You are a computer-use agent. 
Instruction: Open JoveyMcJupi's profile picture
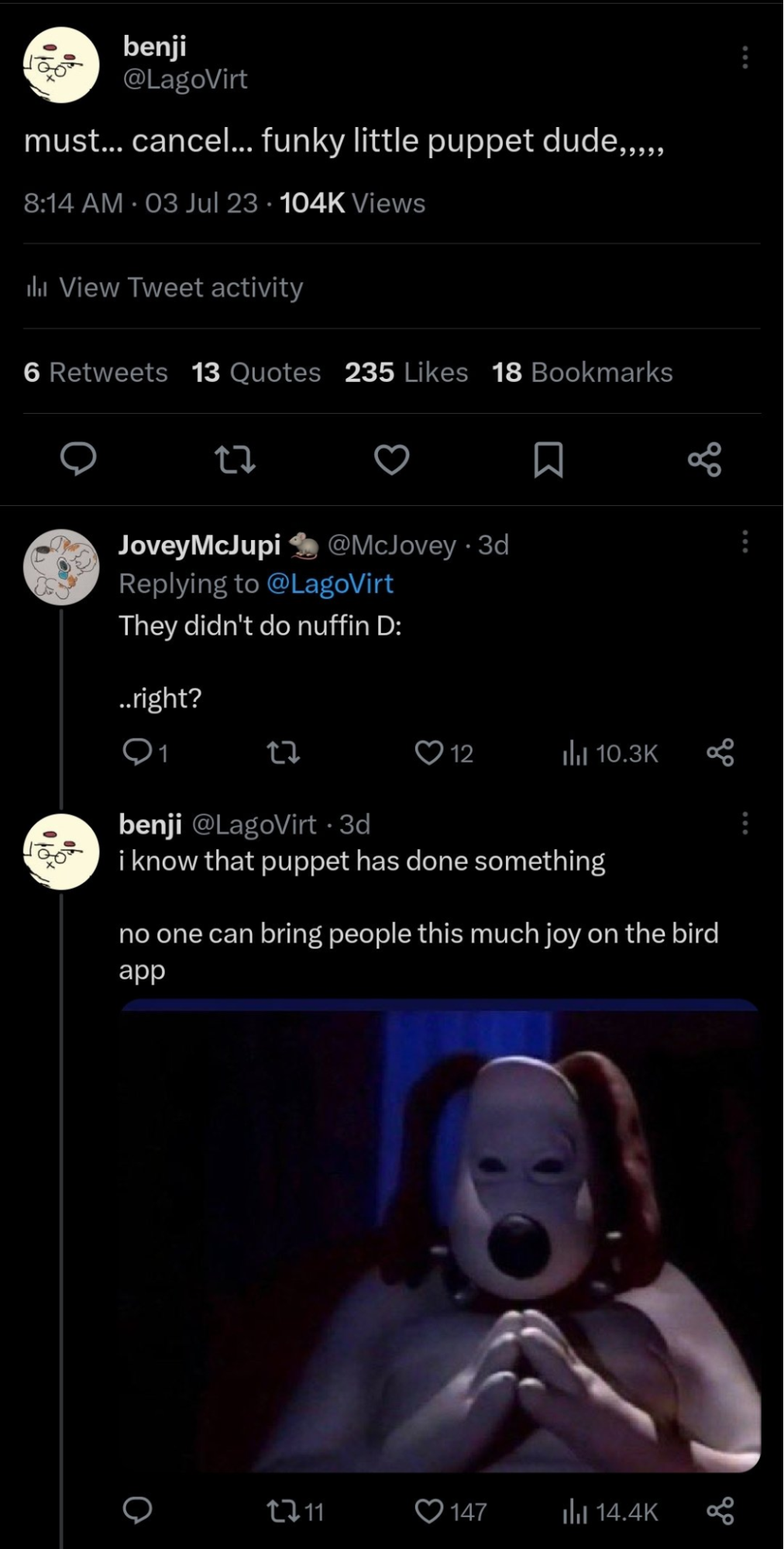point(61,566)
